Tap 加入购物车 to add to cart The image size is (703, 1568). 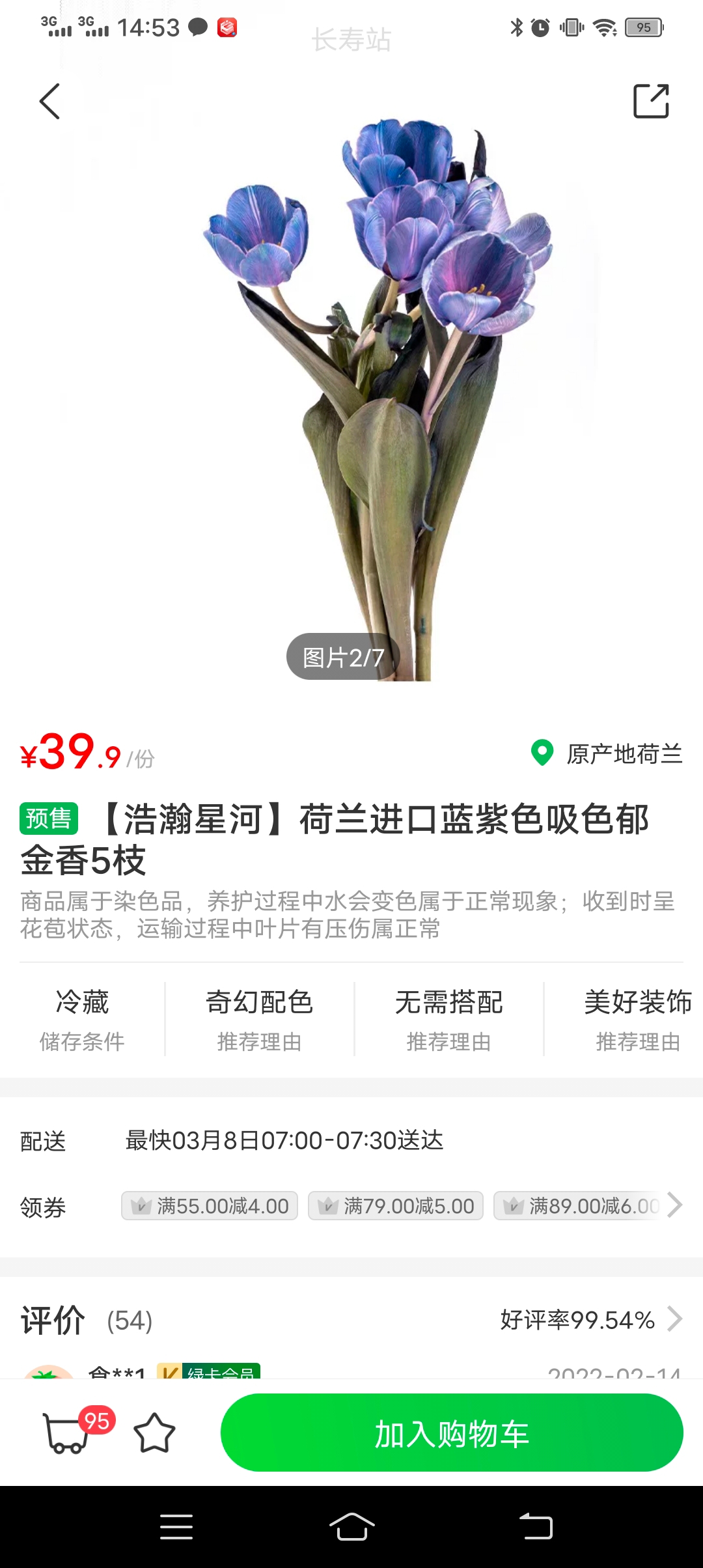[452, 1433]
